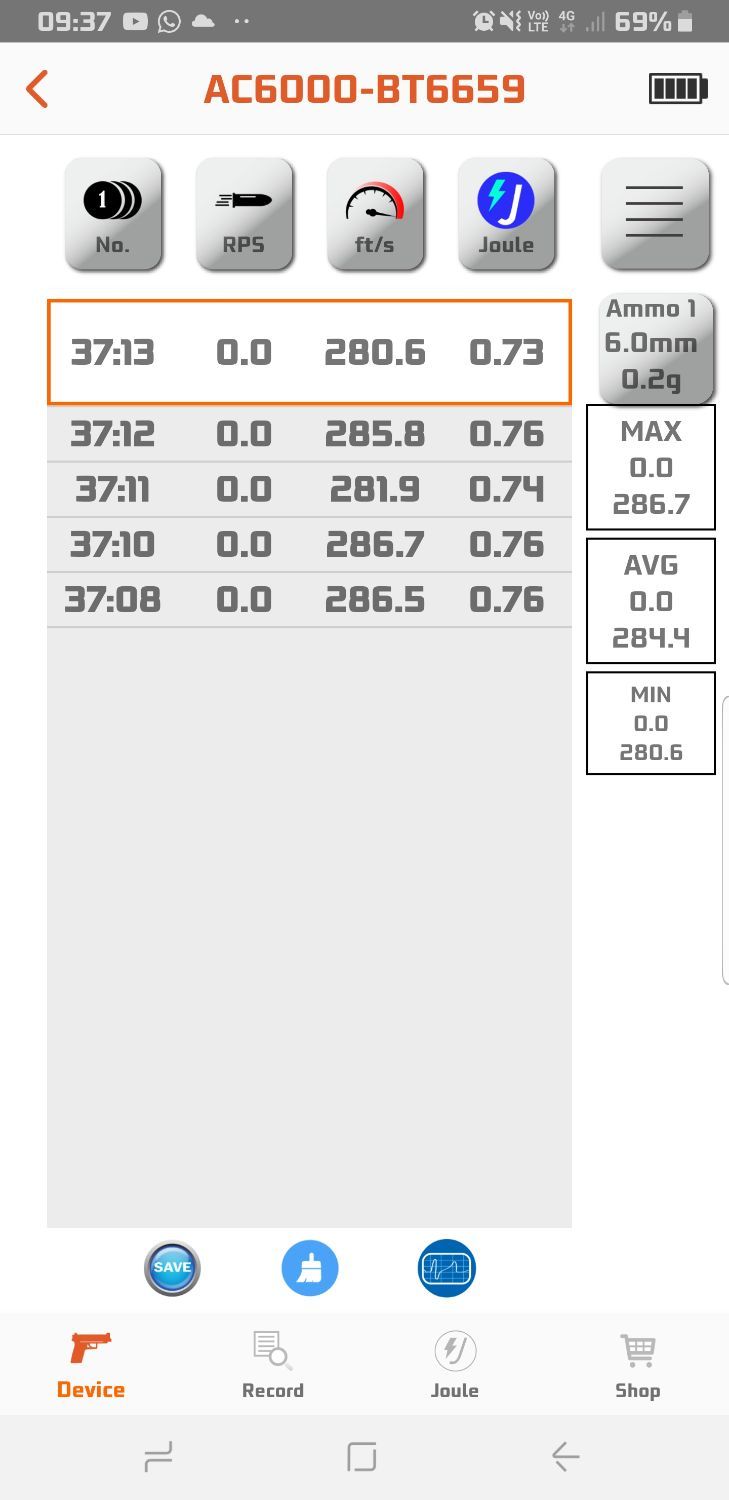Save the recorded shot data
The width and height of the screenshot is (729, 1500).
pos(172,1268)
